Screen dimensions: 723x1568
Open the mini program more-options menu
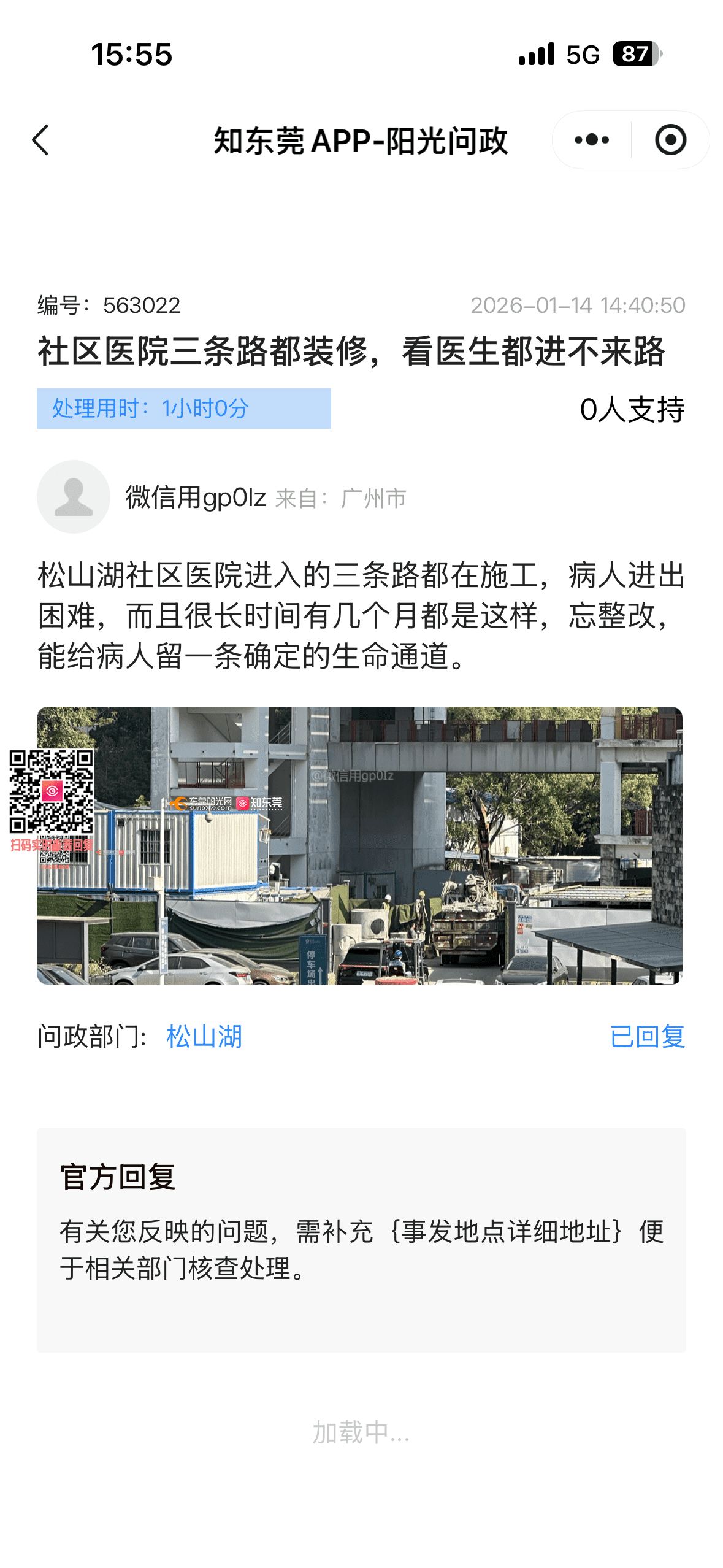[x=592, y=140]
